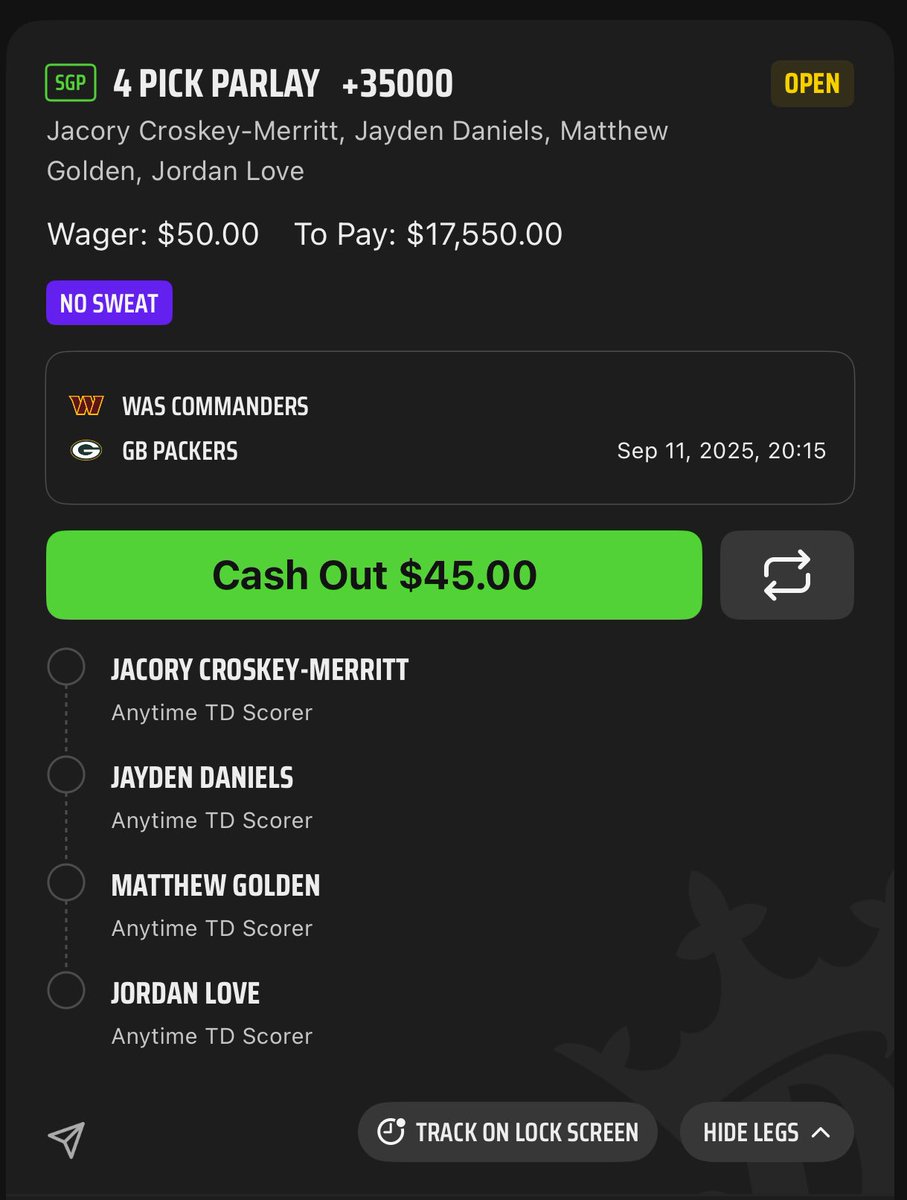Cash out the parlay for $45.00
Viewport: 907px width, 1200px height.
[x=374, y=575]
